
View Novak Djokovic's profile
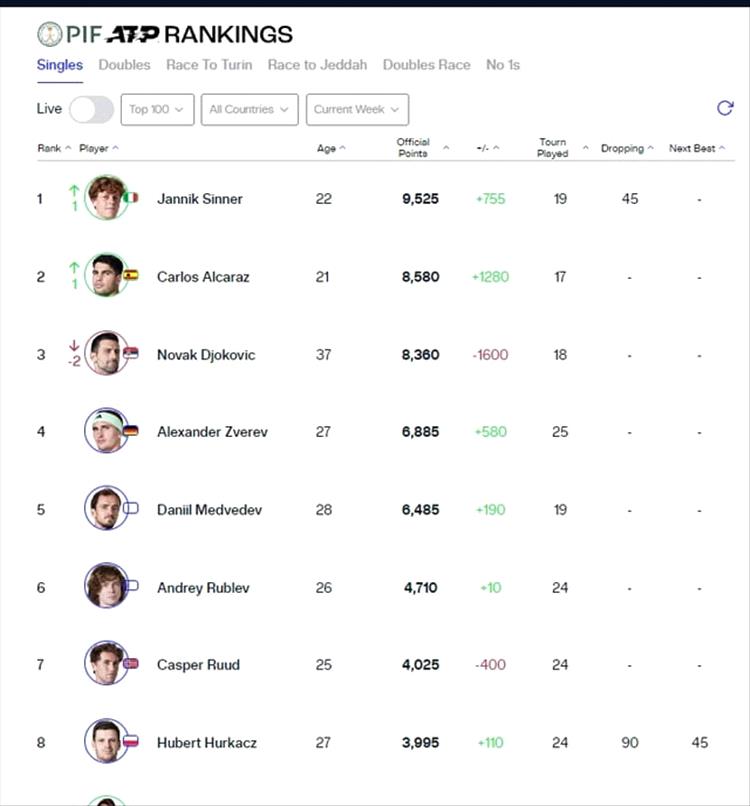(205, 355)
